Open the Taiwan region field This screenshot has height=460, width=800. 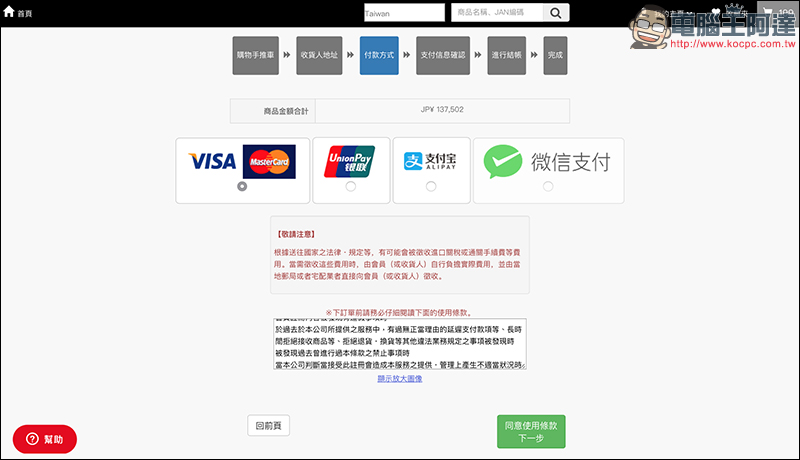(x=403, y=13)
